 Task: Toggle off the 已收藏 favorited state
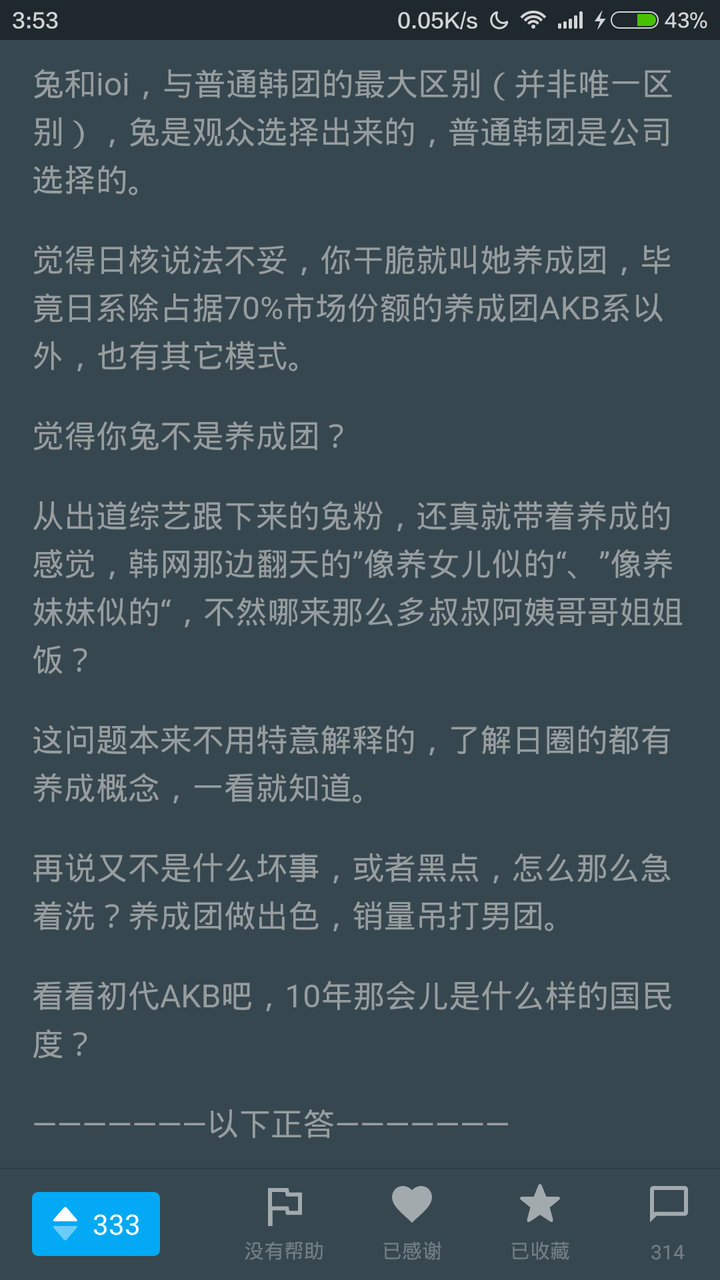540,1220
